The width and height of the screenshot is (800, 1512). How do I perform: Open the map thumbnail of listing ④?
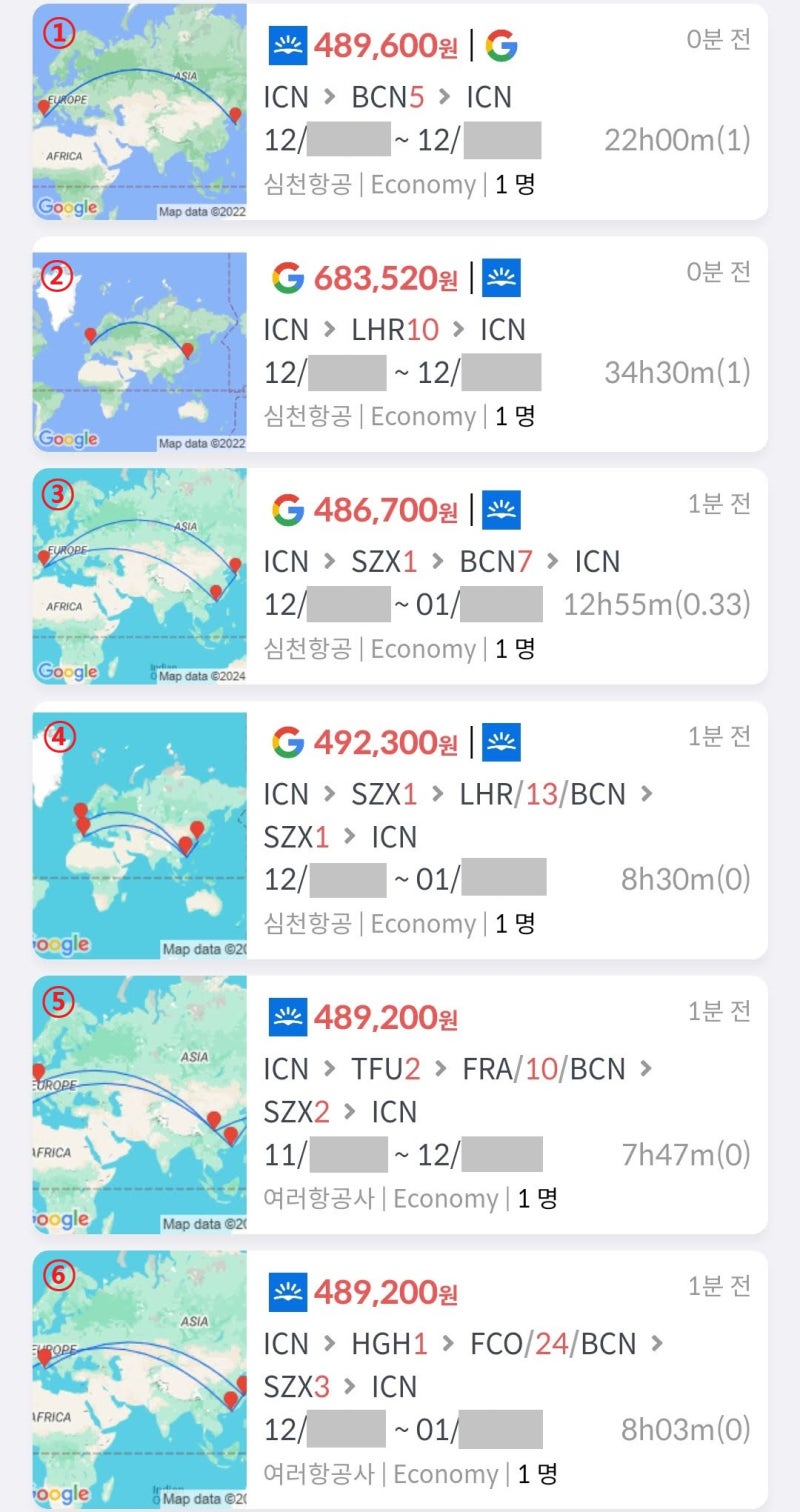point(139,834)
